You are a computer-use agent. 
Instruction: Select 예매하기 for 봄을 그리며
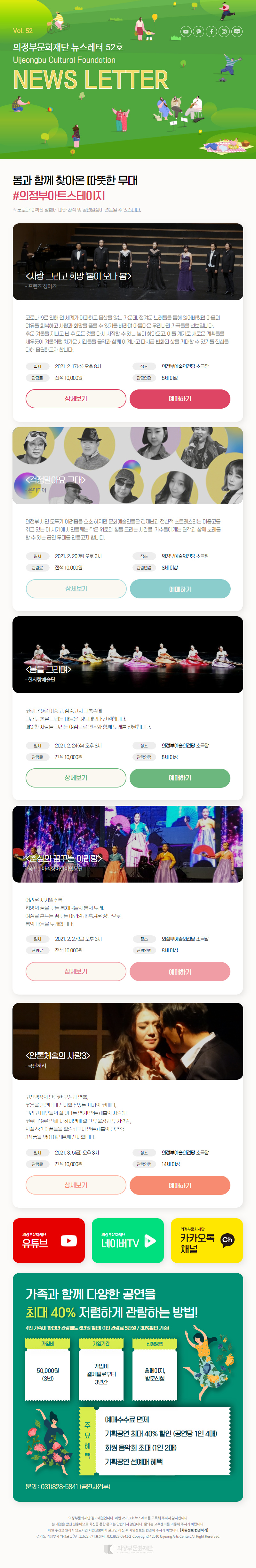[180, 778]
